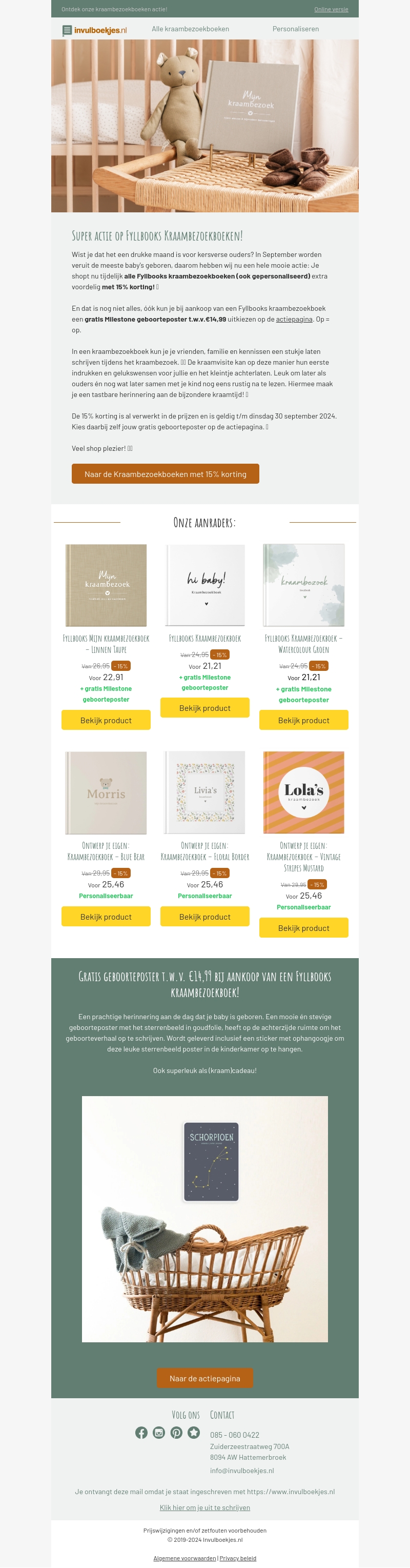This screenshot has height=1568, width=410.
Task: Tap the Naar de actiepagina button
Action: [x=204, y=1378]
